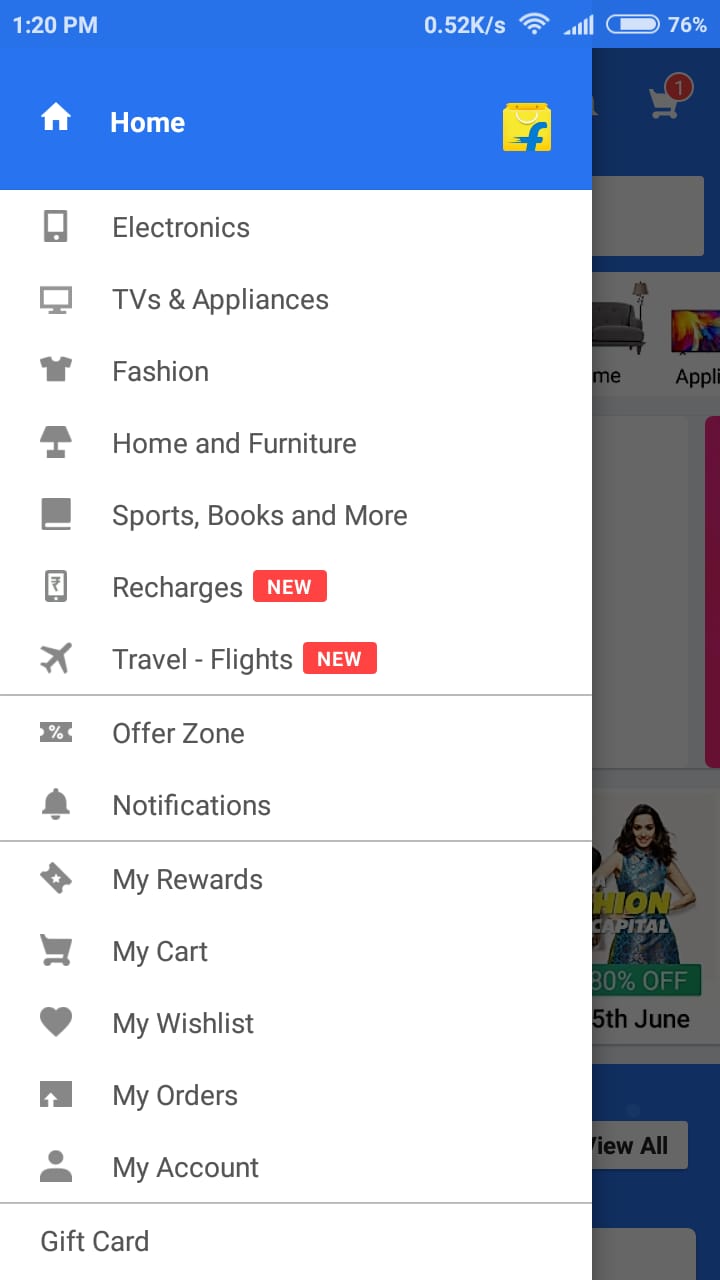Browse TVs & Appliances
Image resolution: width=720 pixels, height=1280 pixels.
tap(296, 299)
